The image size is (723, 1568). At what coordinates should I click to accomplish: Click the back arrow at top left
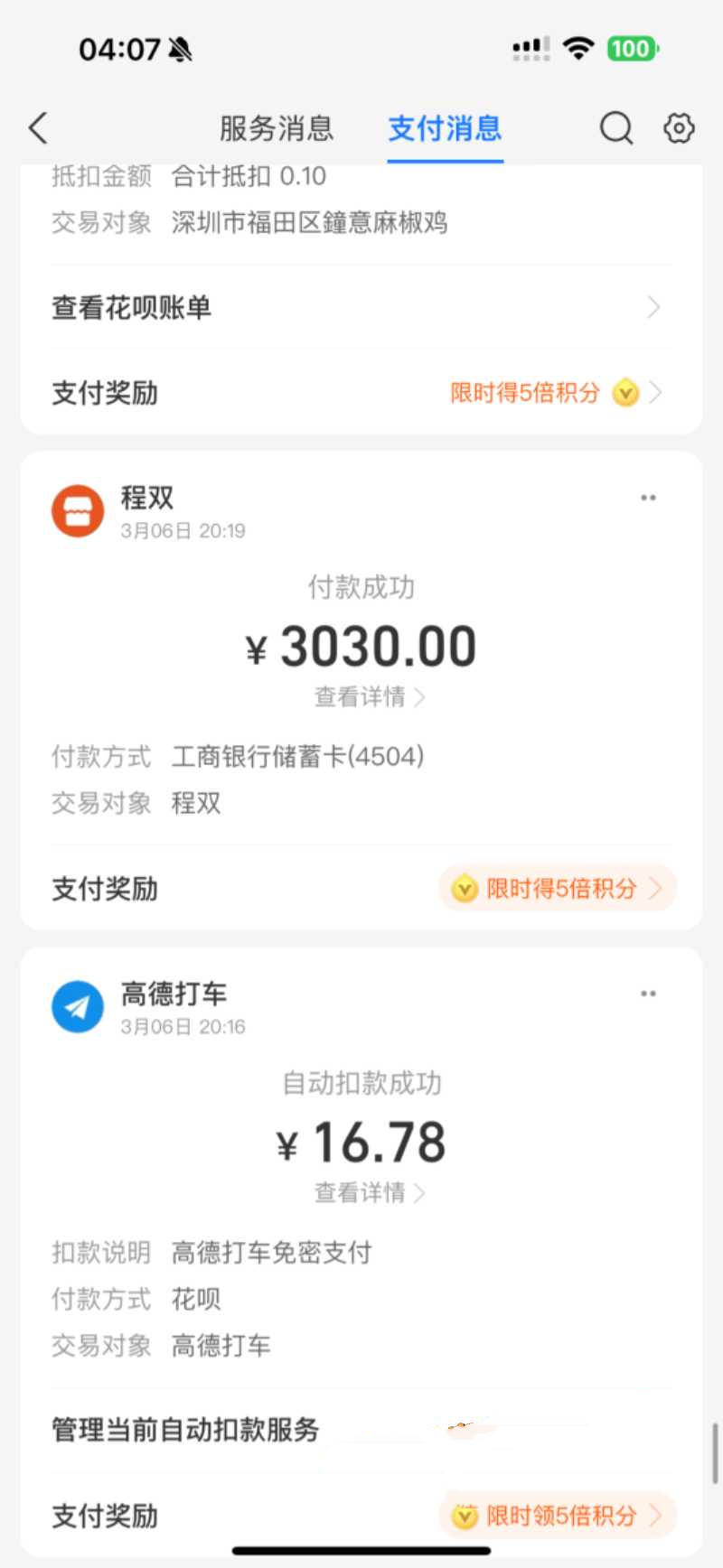pos(36,128)
